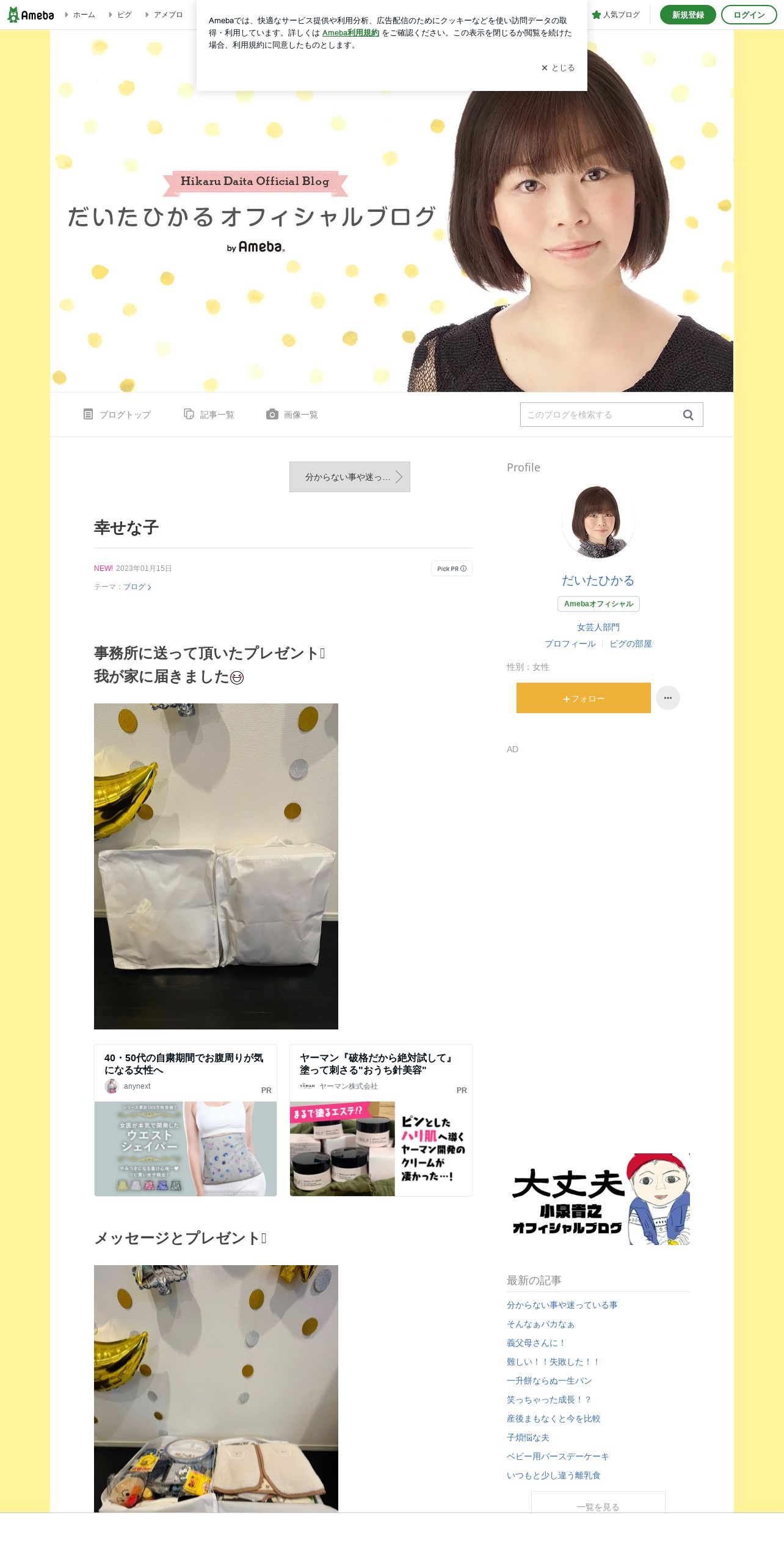784x1568 pixels.
Task: Visit ピグの部屋
Action: point(631,644)
